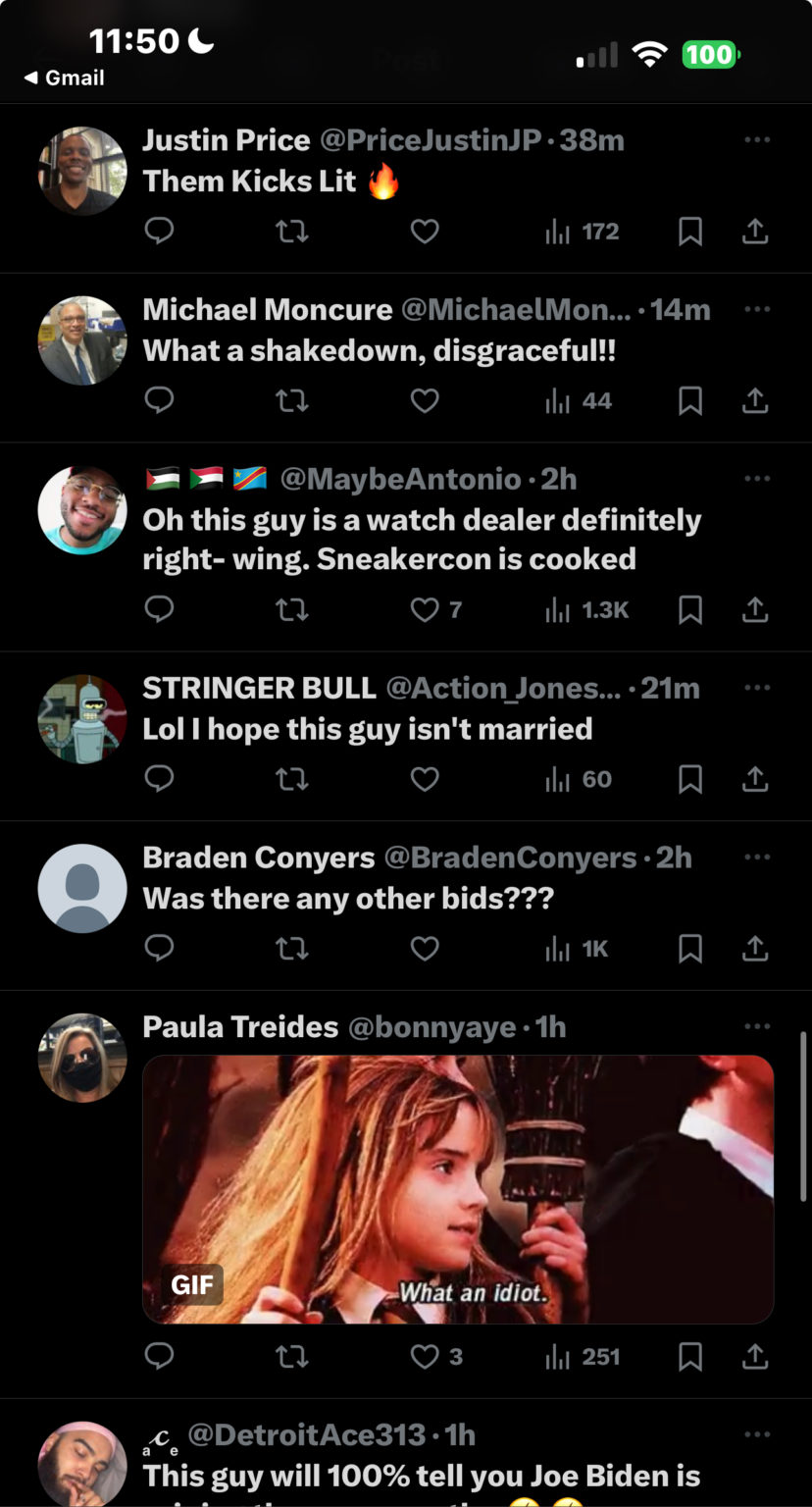Like Justin Price's reply
The width and height of the screenshot is (812, 1507).
tap(424, 232)
